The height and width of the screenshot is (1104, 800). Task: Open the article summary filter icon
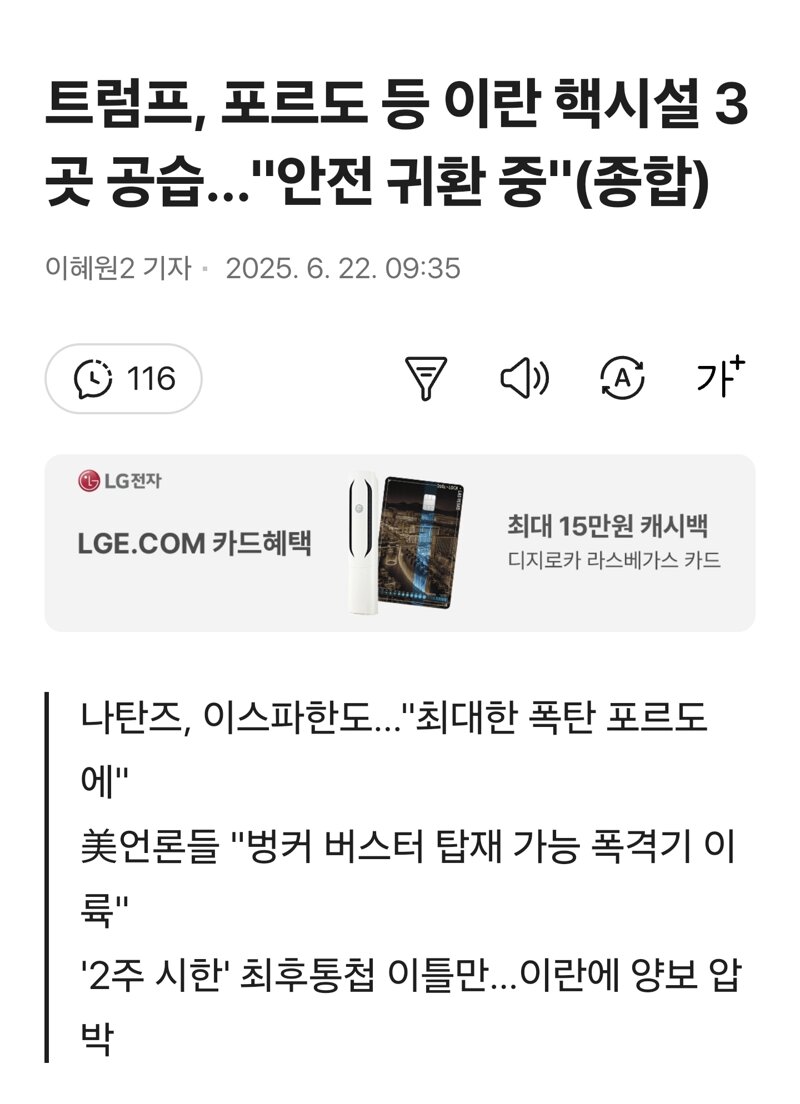[x=426, y=379]
